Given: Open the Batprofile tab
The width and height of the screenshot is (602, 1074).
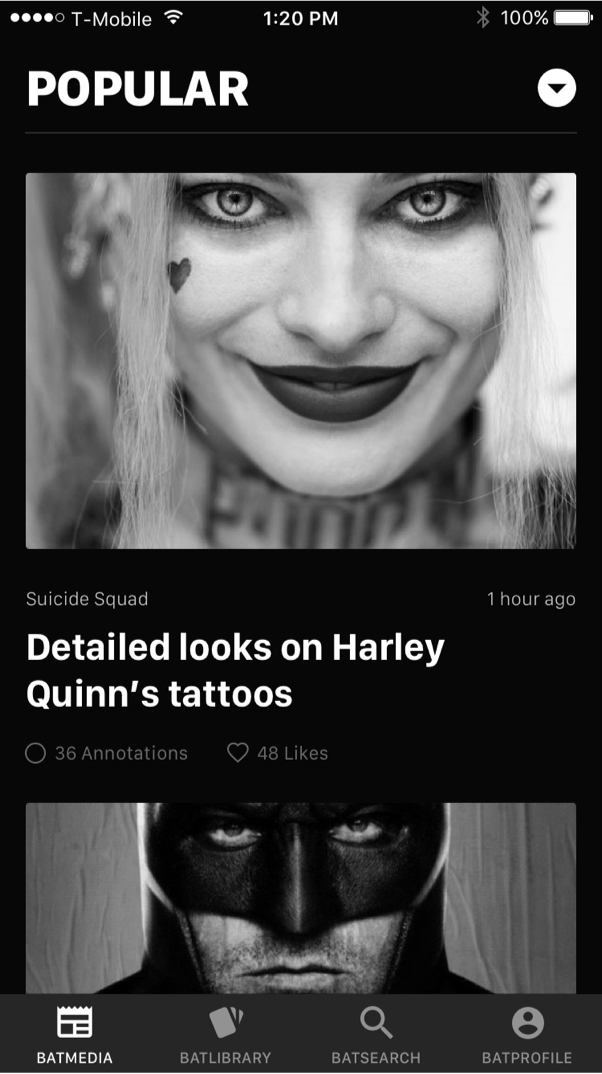Looking at the screenshot, I should 527,1035.
